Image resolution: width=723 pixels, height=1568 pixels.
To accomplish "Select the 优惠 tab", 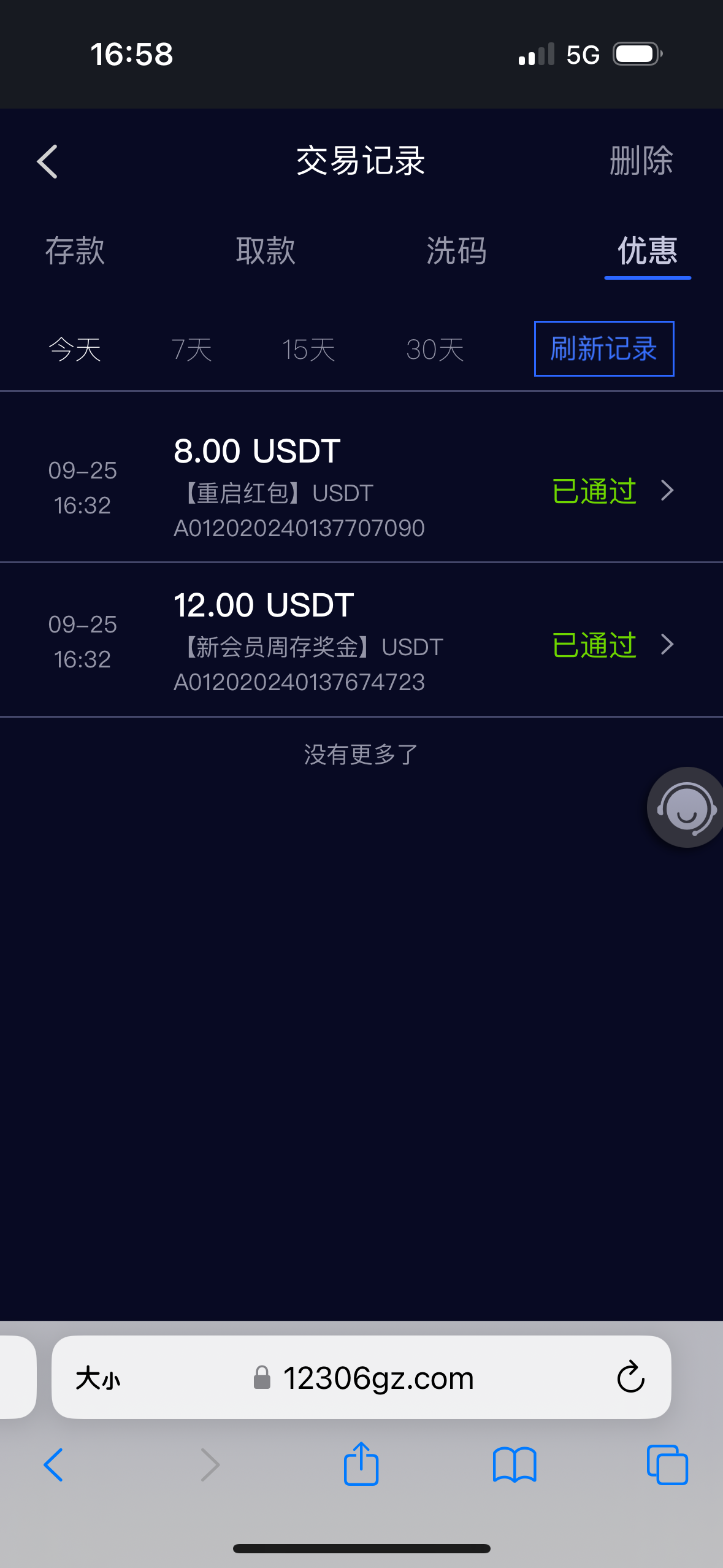I will click(647, 251).
